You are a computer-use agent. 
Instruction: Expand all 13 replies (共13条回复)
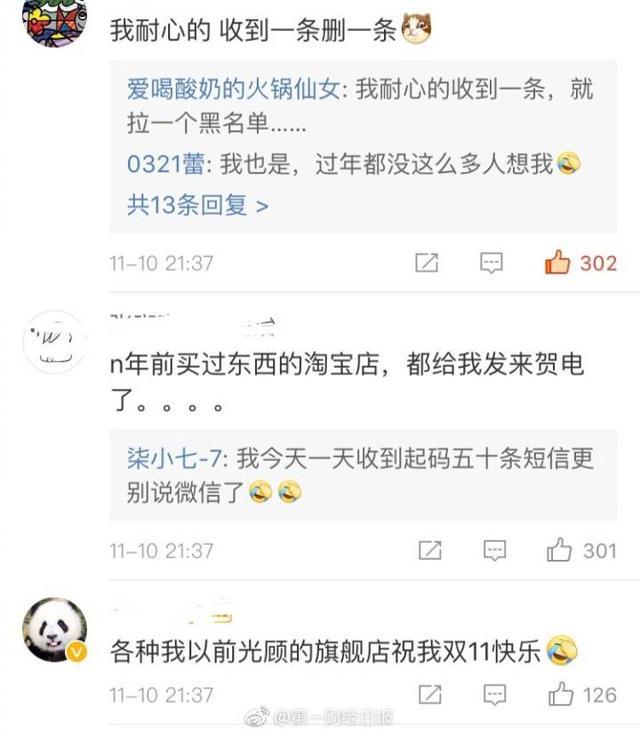pyautogui.click(x=197, y=205)
